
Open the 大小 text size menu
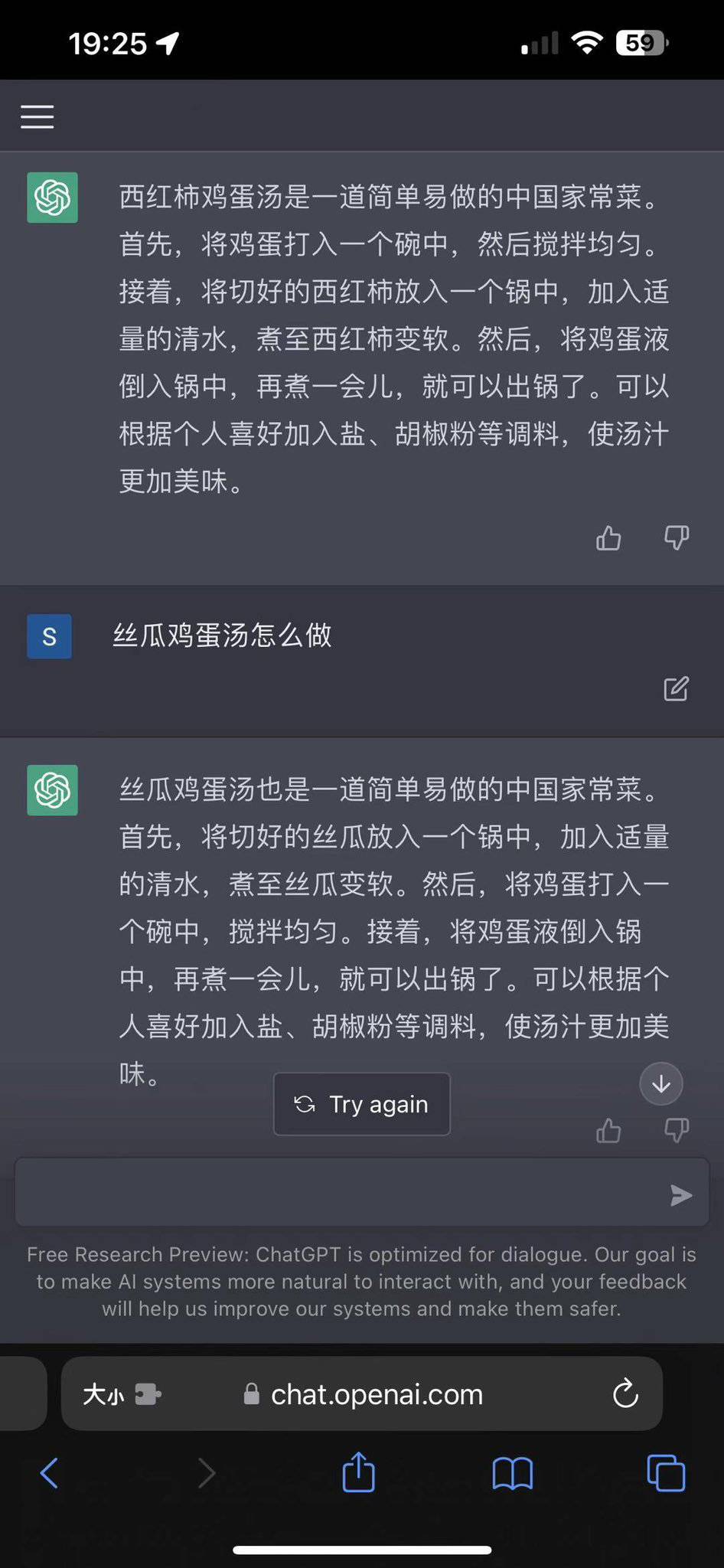tap(103, 1393)
